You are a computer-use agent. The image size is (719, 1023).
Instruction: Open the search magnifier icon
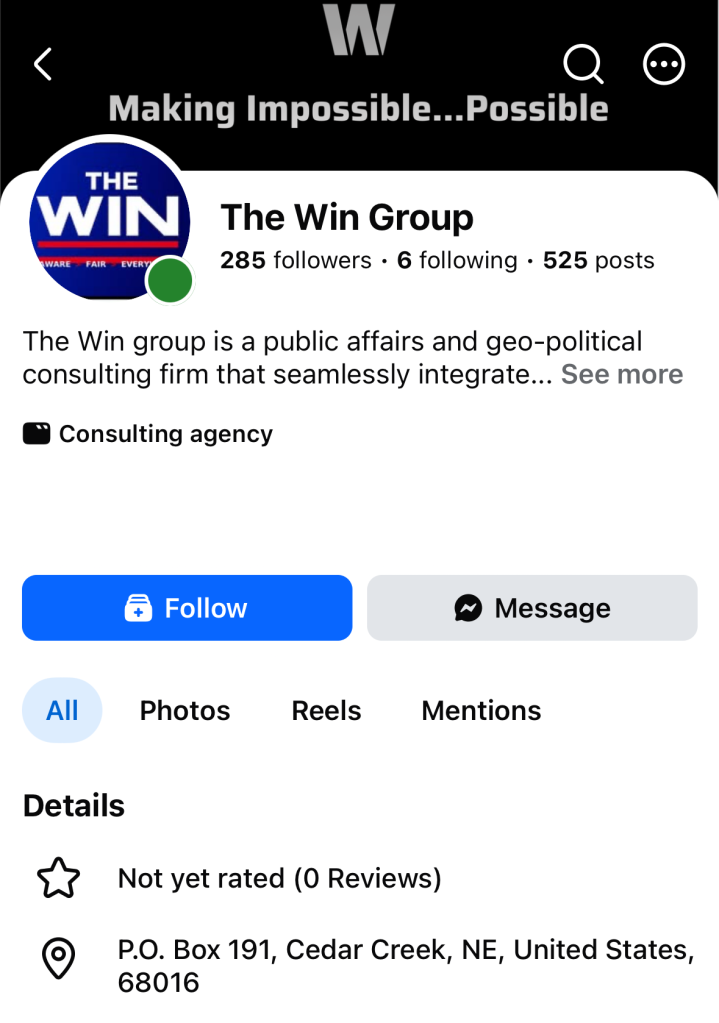[583, 64]
